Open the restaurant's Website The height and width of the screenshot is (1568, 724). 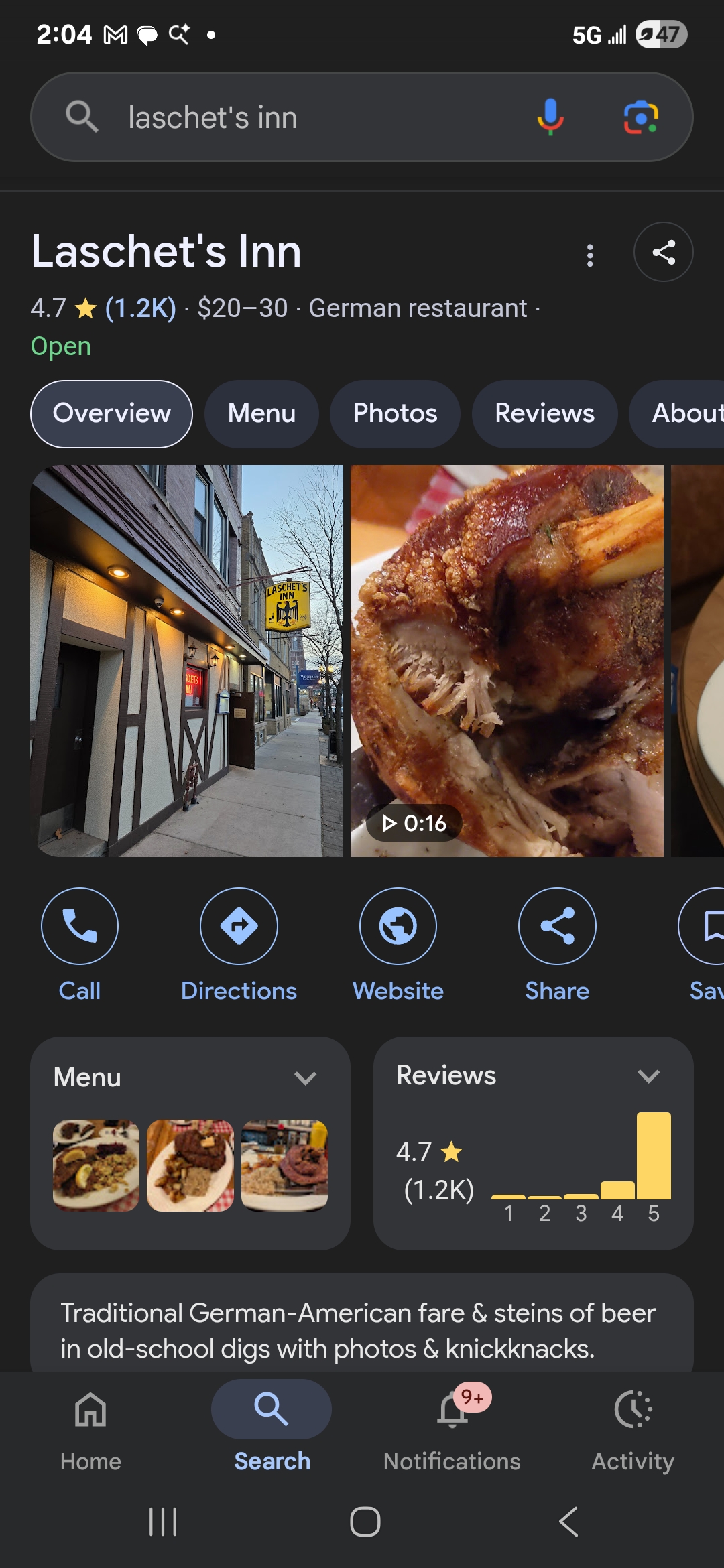398,945
